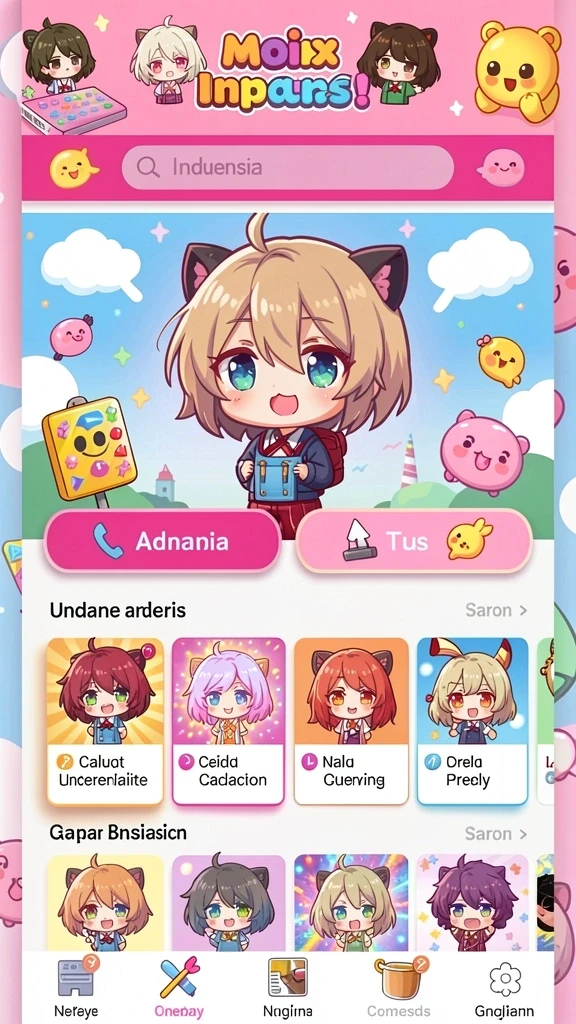The image size is (576, 1024).
Task: Go to the Nogirna tab
Action: 287,986
